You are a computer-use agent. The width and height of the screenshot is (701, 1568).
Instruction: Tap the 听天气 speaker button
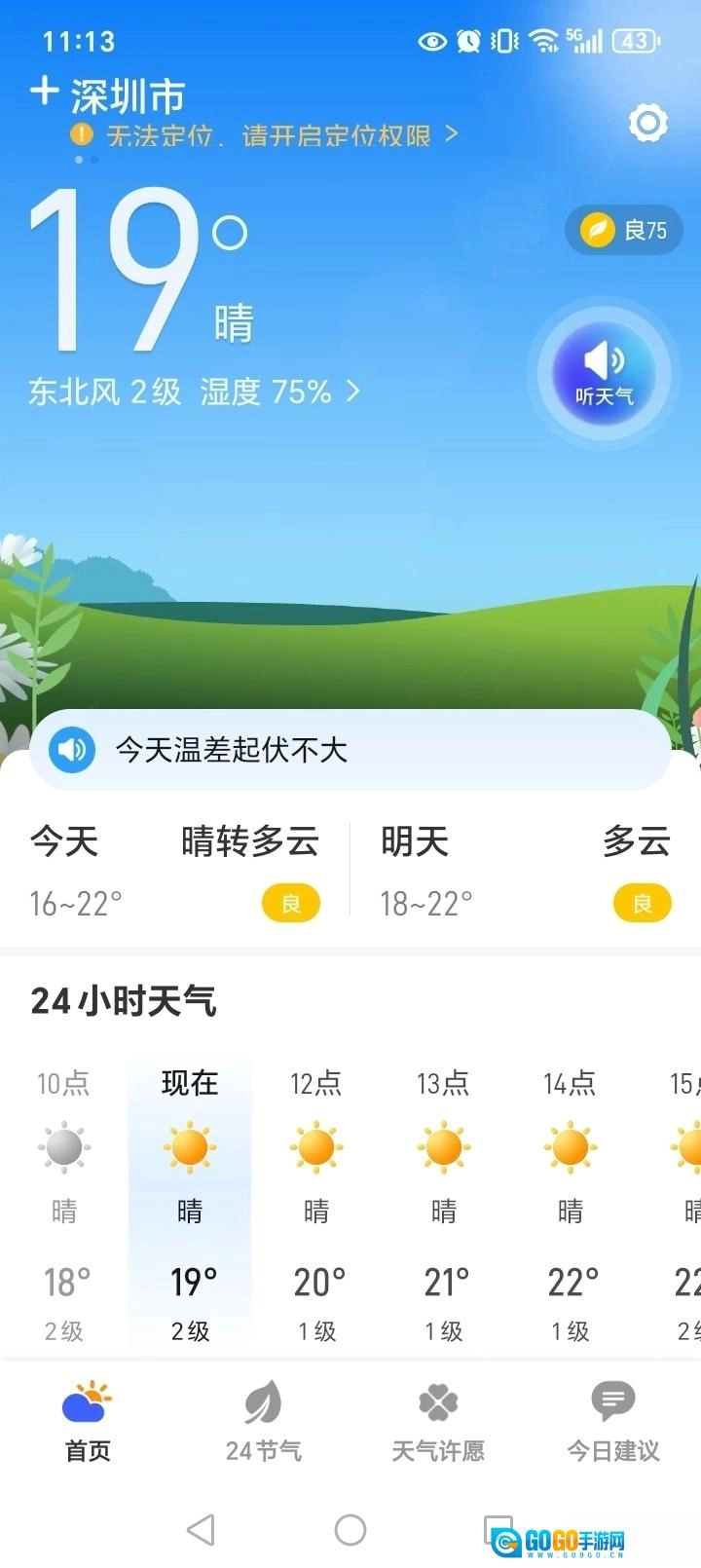604,371
